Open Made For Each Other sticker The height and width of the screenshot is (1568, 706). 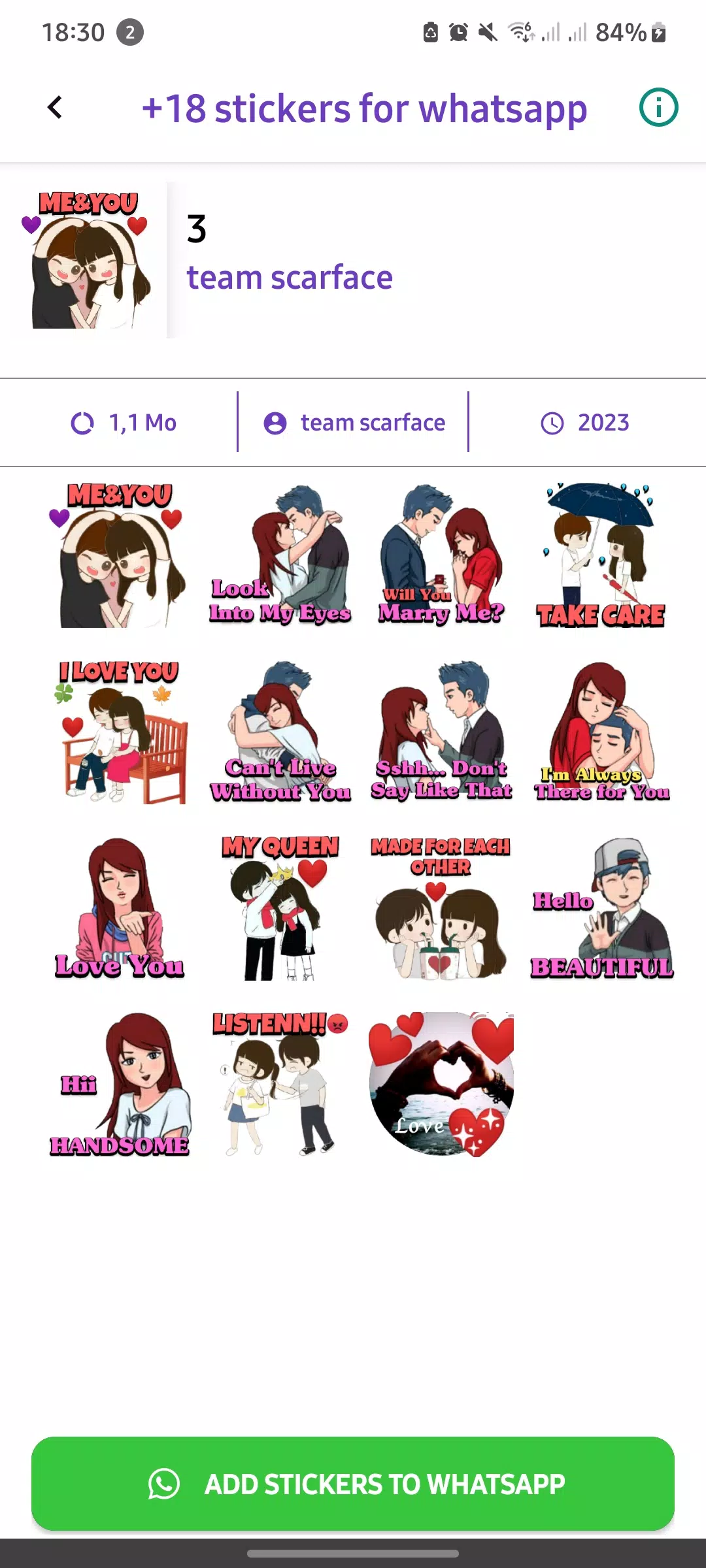click(441, 908)
